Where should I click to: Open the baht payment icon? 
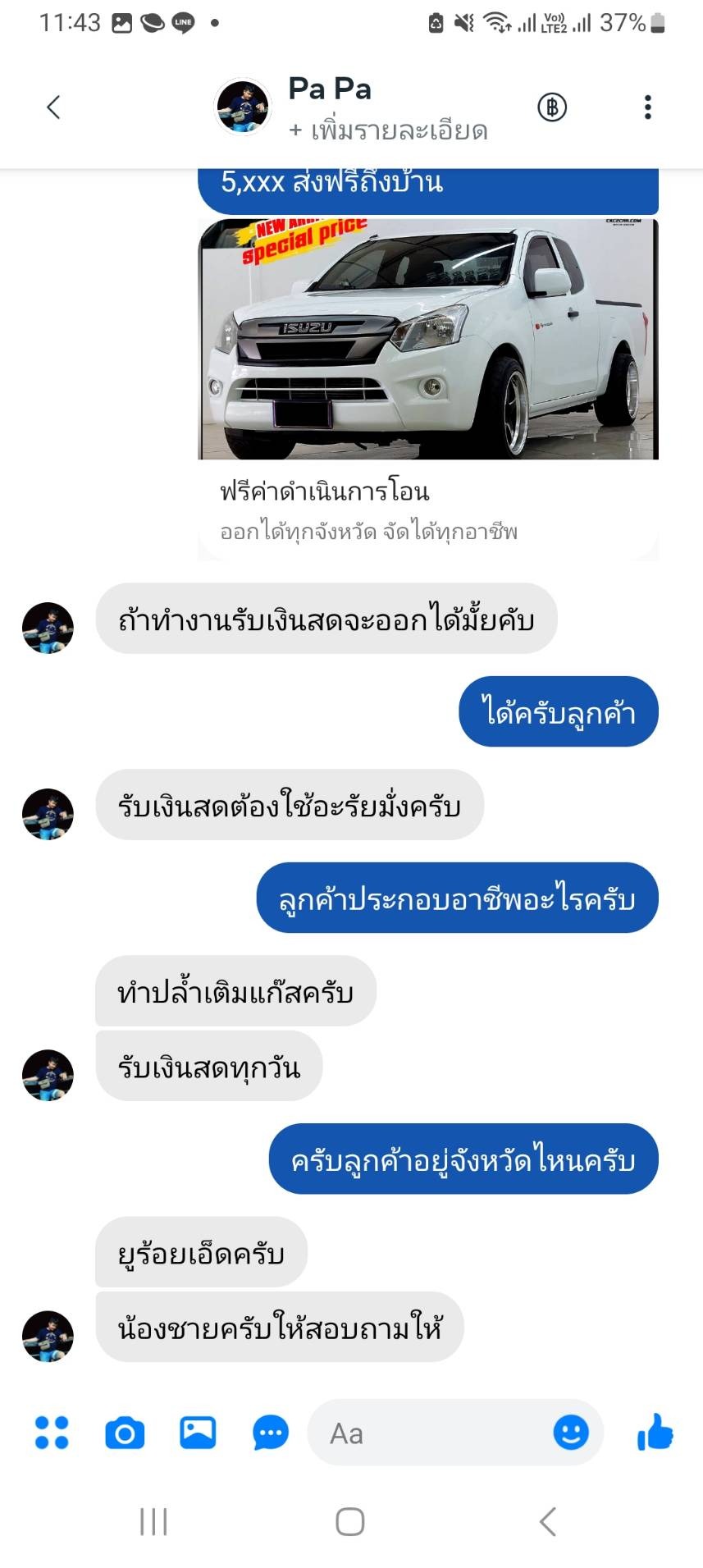pos(552,107)
